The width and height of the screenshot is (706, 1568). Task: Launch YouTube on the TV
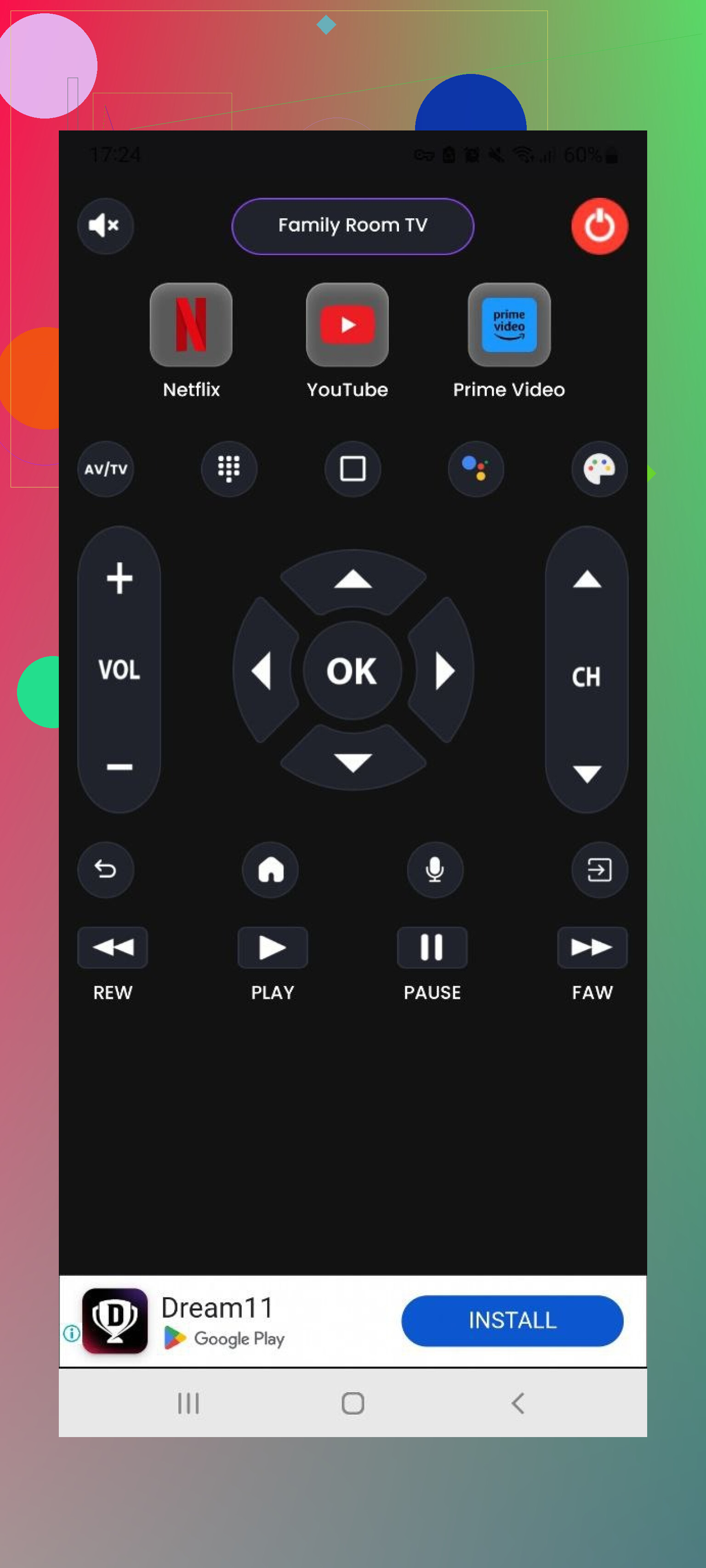[347, 324]
